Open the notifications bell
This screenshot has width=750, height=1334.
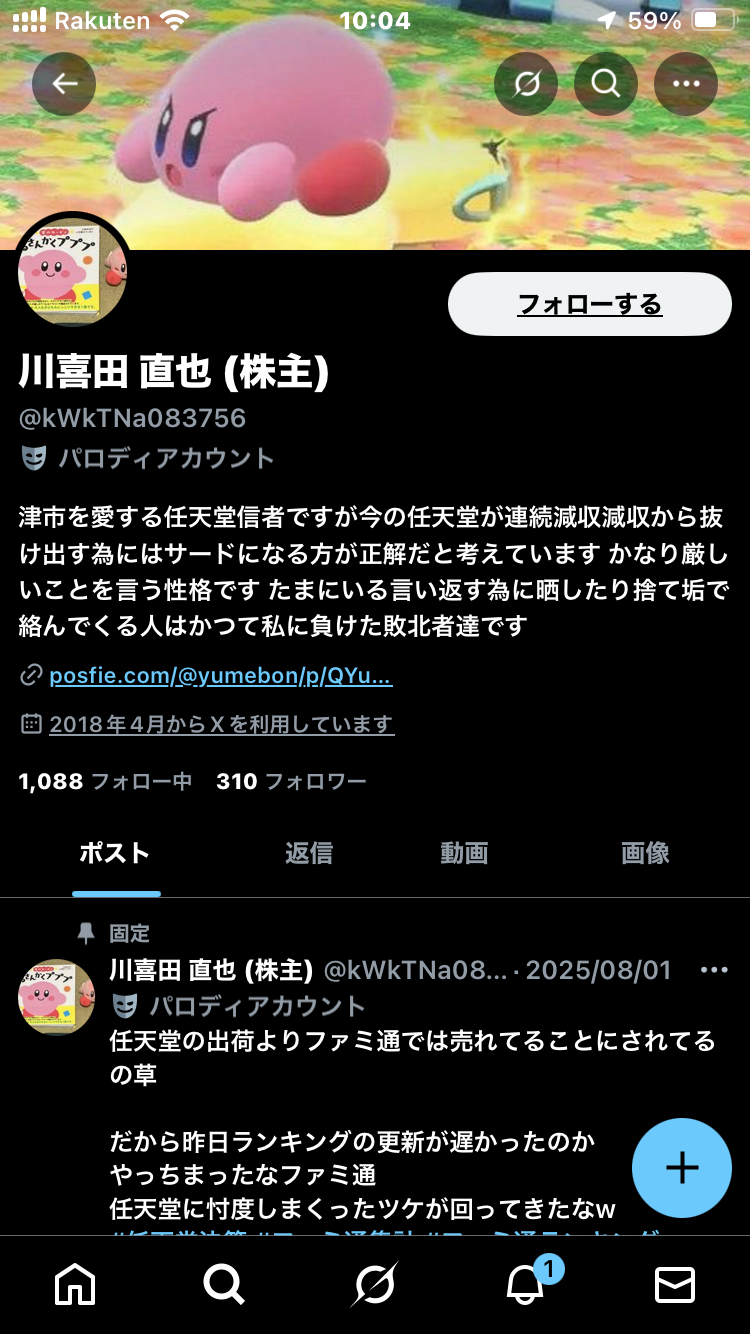tap(525, 1285)
